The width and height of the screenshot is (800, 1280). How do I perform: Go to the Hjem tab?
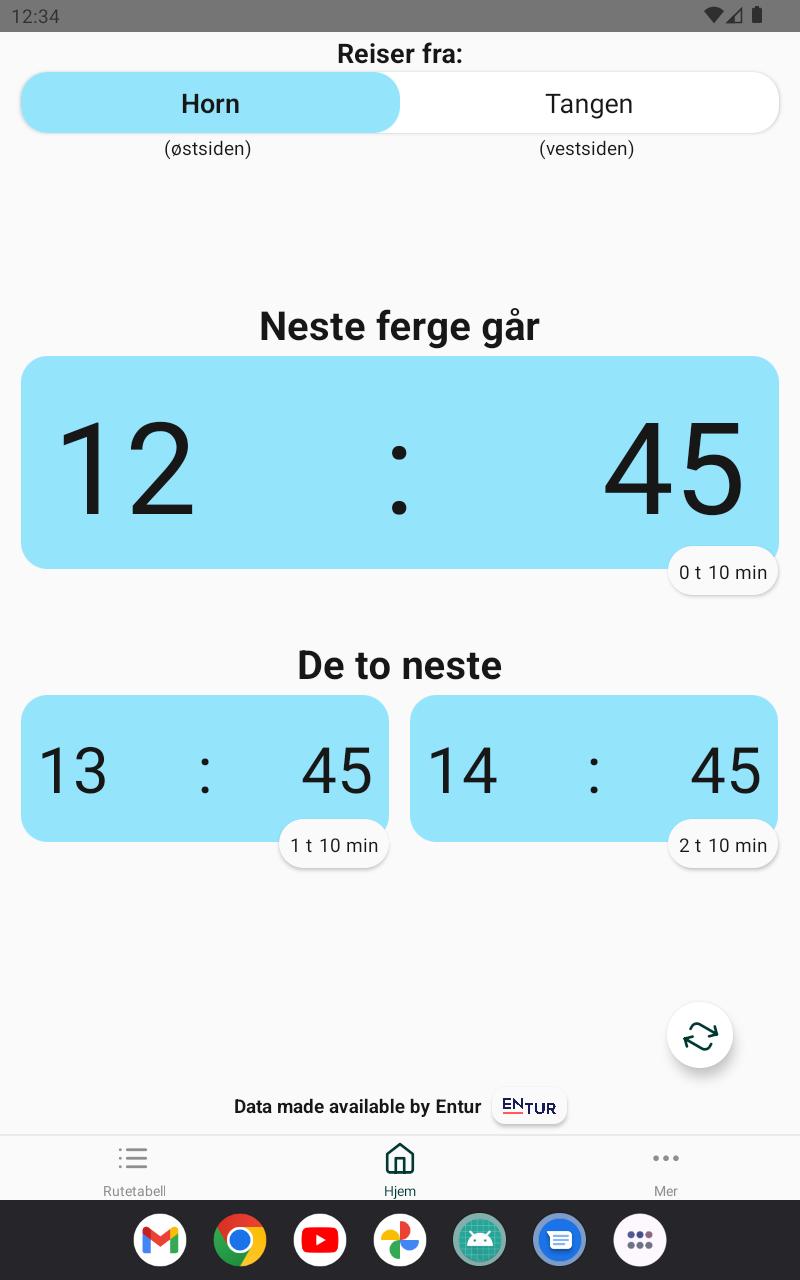pyautogui.click(x=400, y=1169)
